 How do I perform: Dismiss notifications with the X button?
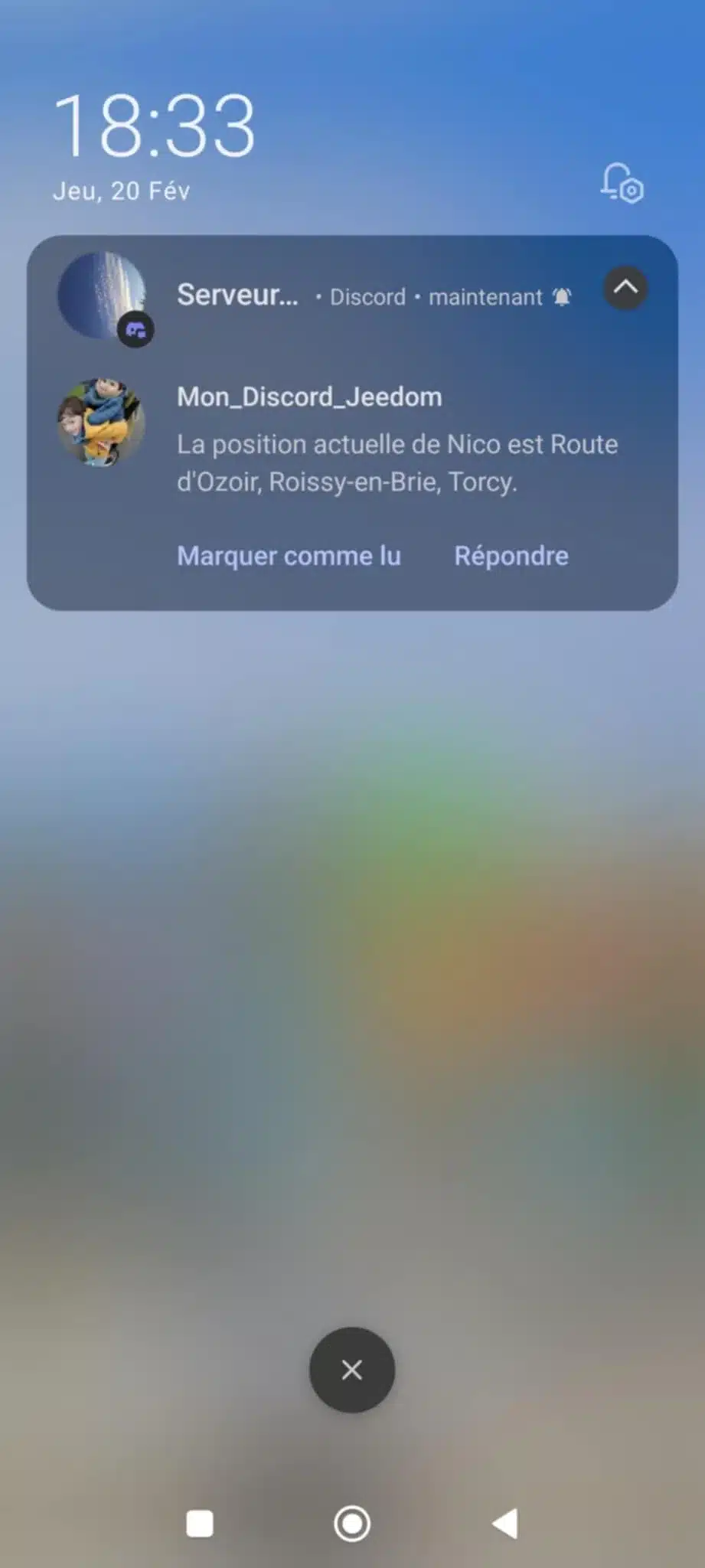[352, 1370]
